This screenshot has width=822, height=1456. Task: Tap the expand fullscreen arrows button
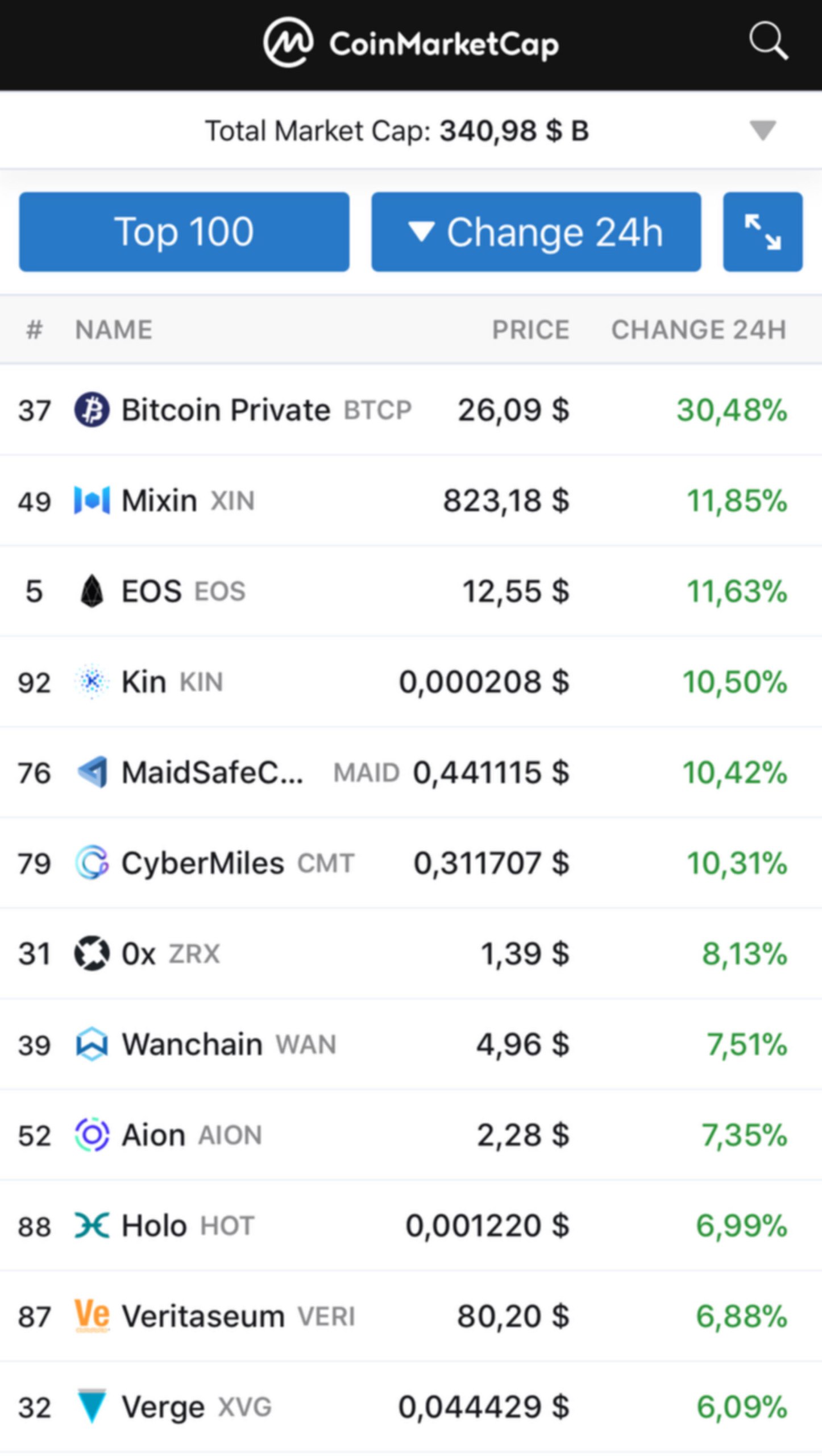[x=762, y=231]
